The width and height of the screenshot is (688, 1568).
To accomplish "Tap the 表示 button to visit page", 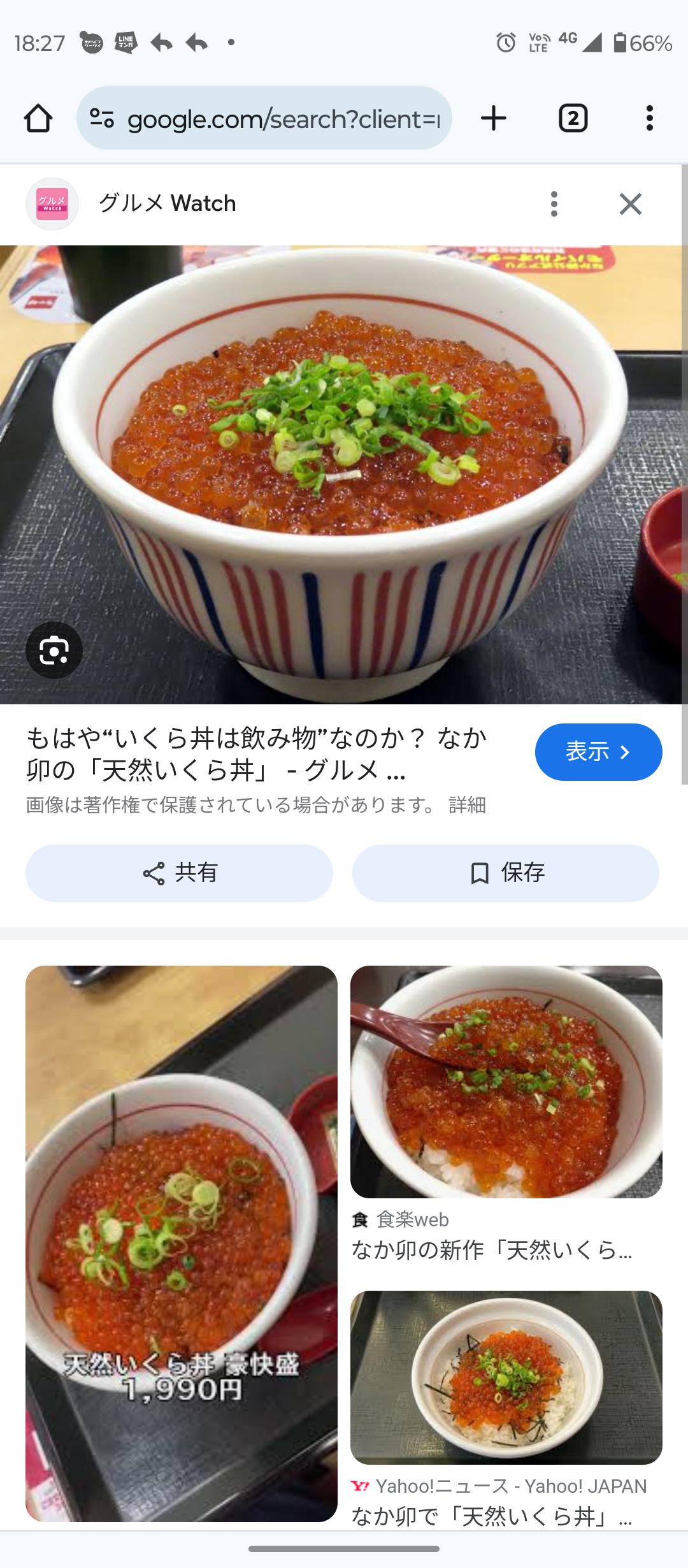I will point(598,752).
